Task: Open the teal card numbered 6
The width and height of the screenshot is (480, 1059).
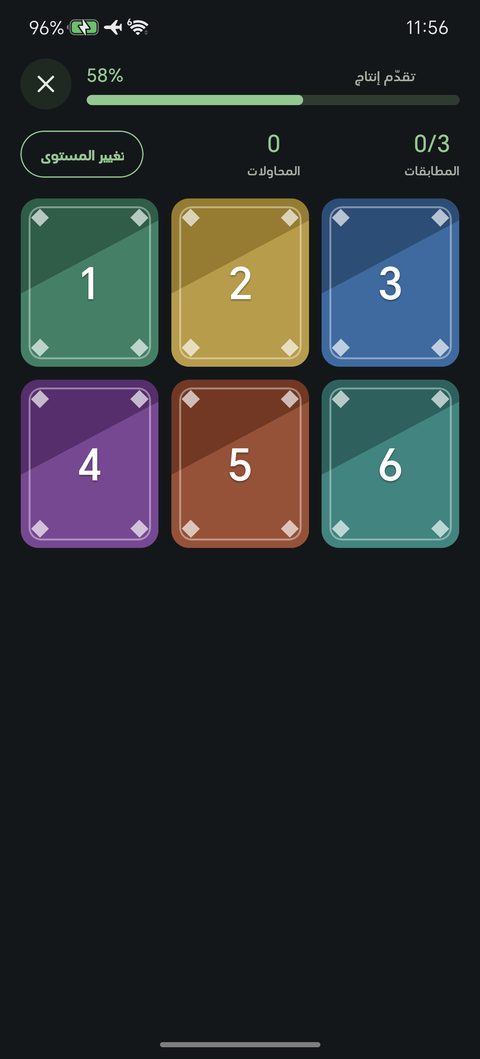Action: [390, 464]
